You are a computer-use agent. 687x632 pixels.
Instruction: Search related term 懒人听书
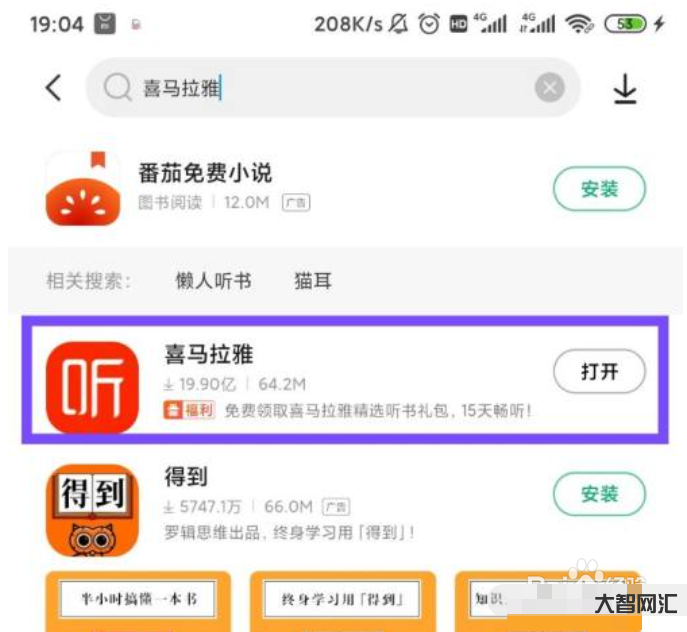pyautogui.click(x=213, y=281)
